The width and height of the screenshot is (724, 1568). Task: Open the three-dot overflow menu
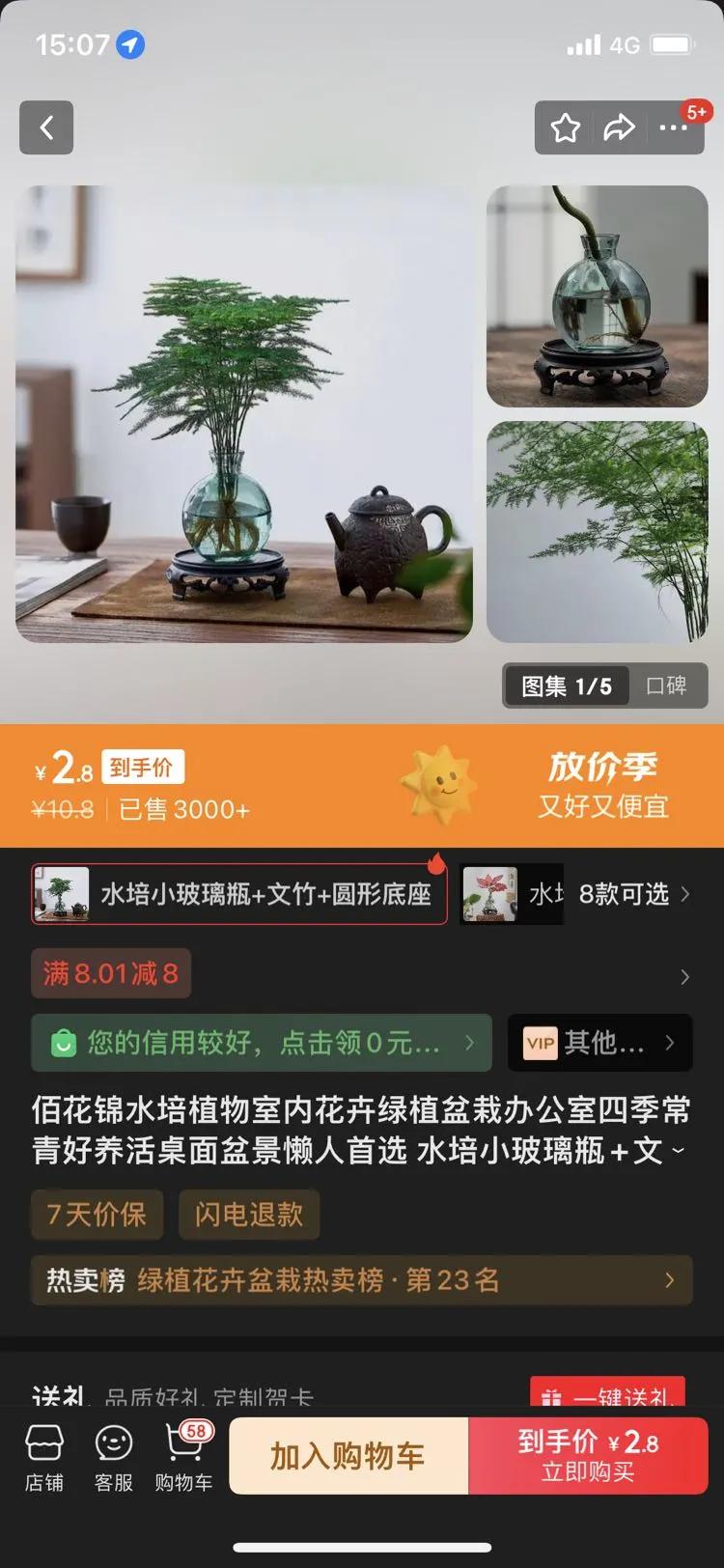(673, 127)
